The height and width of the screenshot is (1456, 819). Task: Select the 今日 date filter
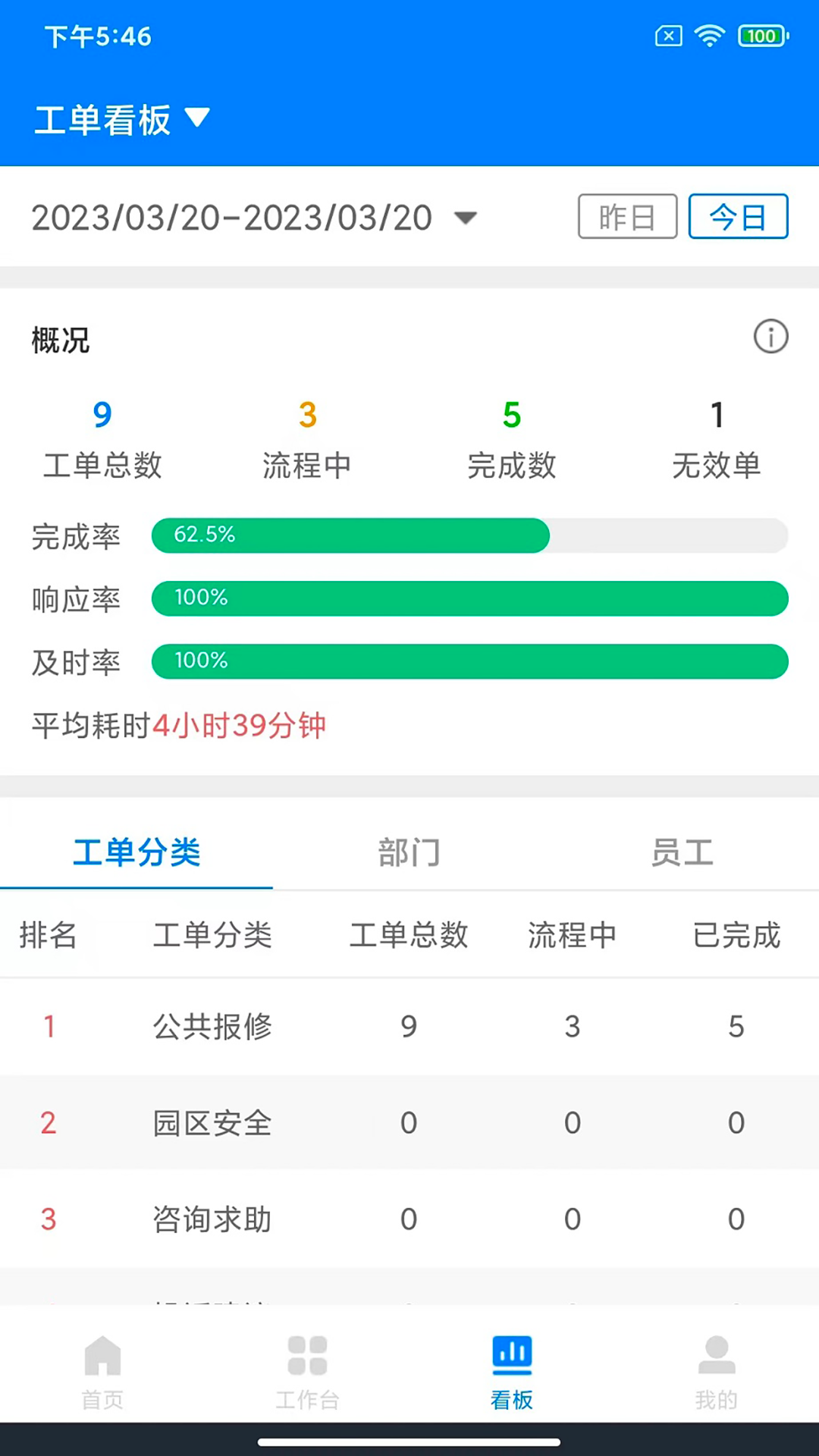pyautogui.click(x=738, y=216)
